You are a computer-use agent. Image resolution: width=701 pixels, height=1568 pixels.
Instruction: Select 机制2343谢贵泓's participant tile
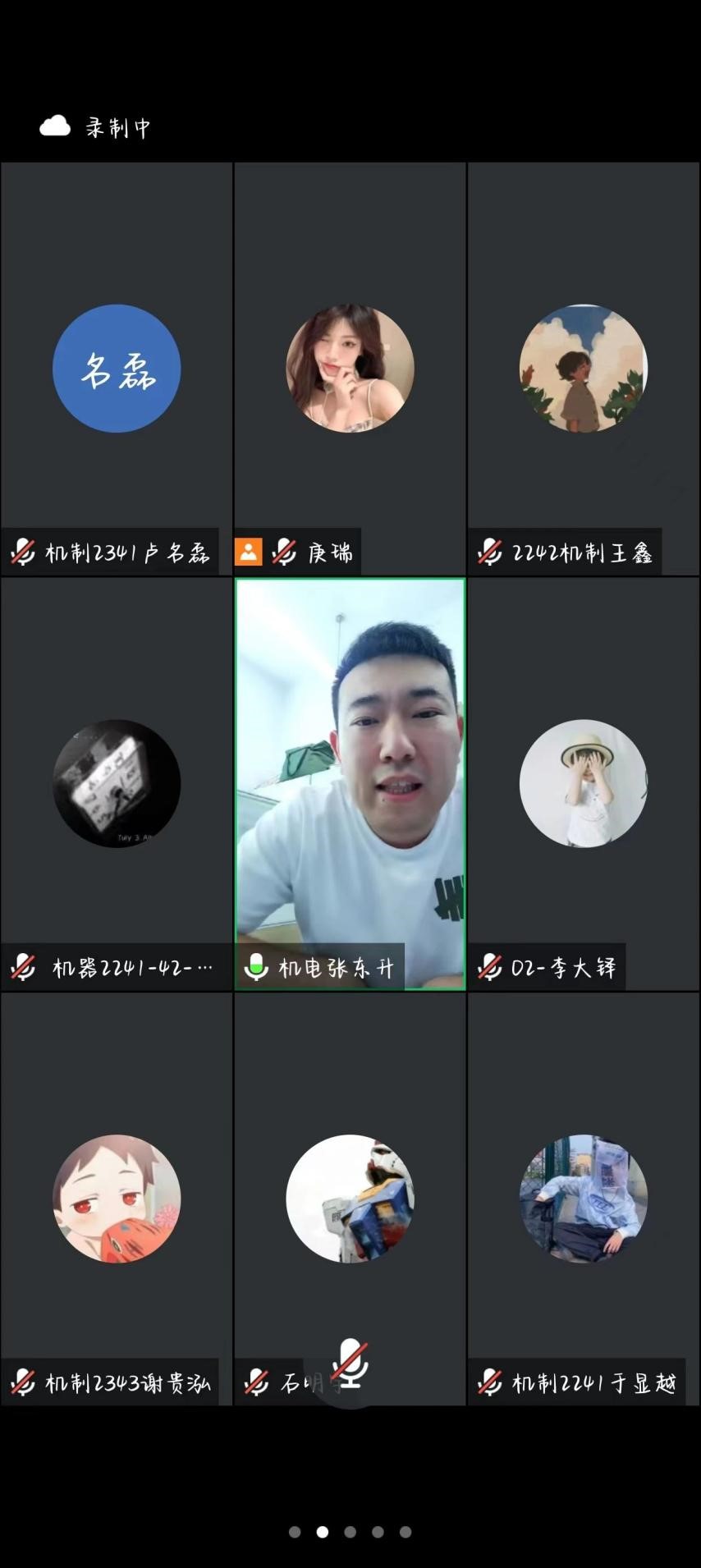click(x=117, y=1199)
